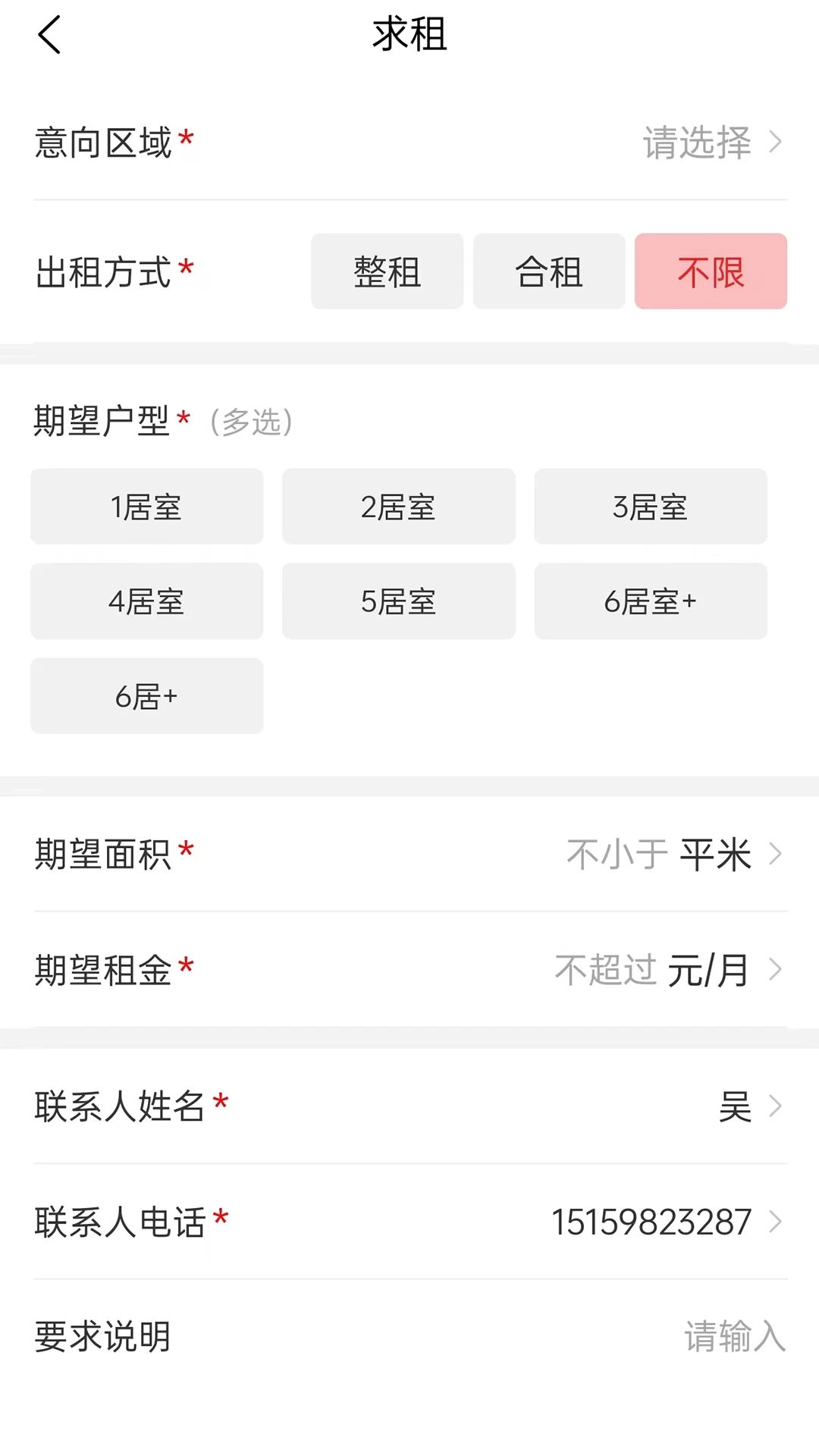This screenshot has width=819, height=1456.
Task: Select 1居室 in expected layout
Action: (x=146, y=506)
